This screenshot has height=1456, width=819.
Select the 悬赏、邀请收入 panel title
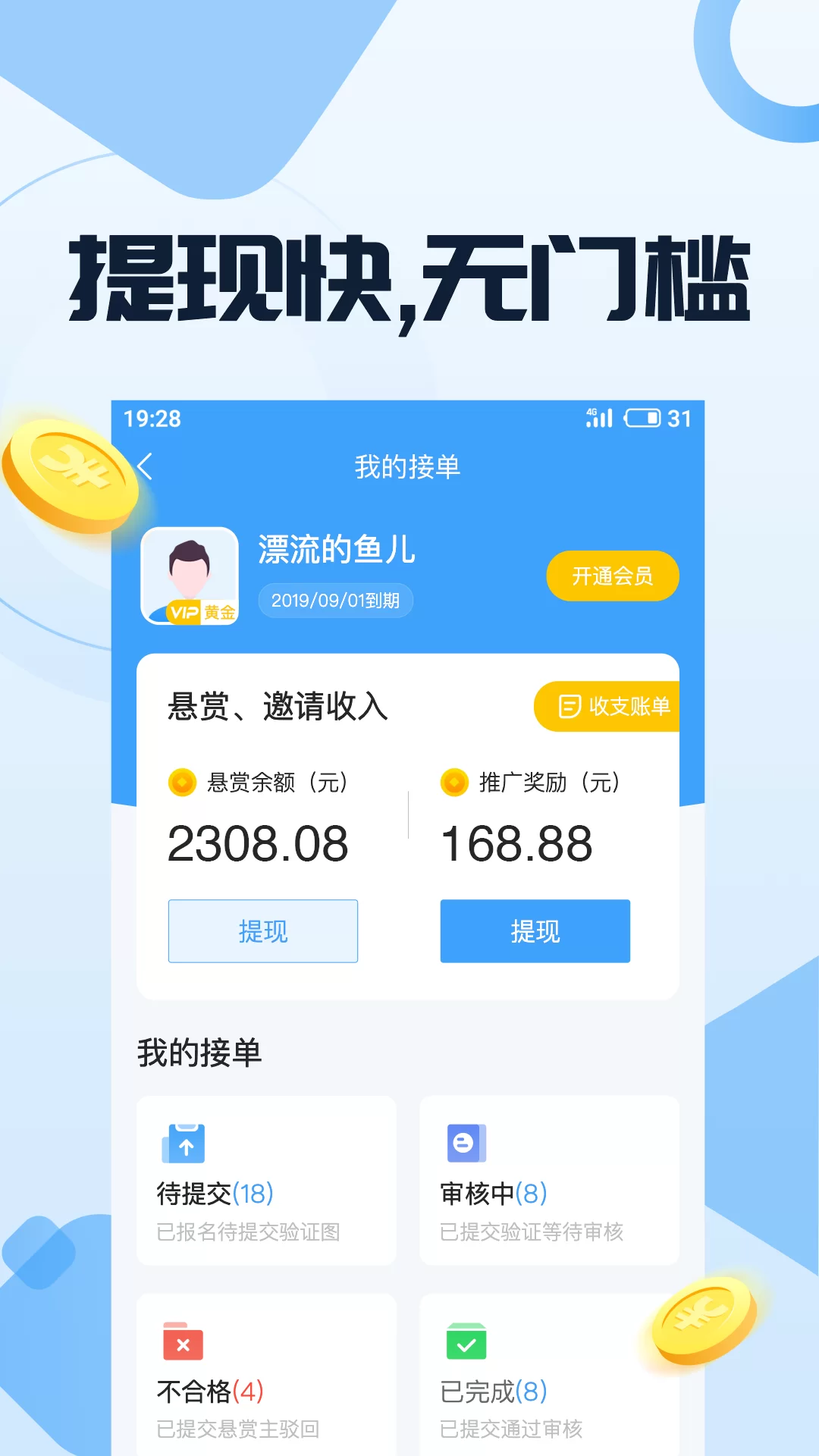coord(278,705)
